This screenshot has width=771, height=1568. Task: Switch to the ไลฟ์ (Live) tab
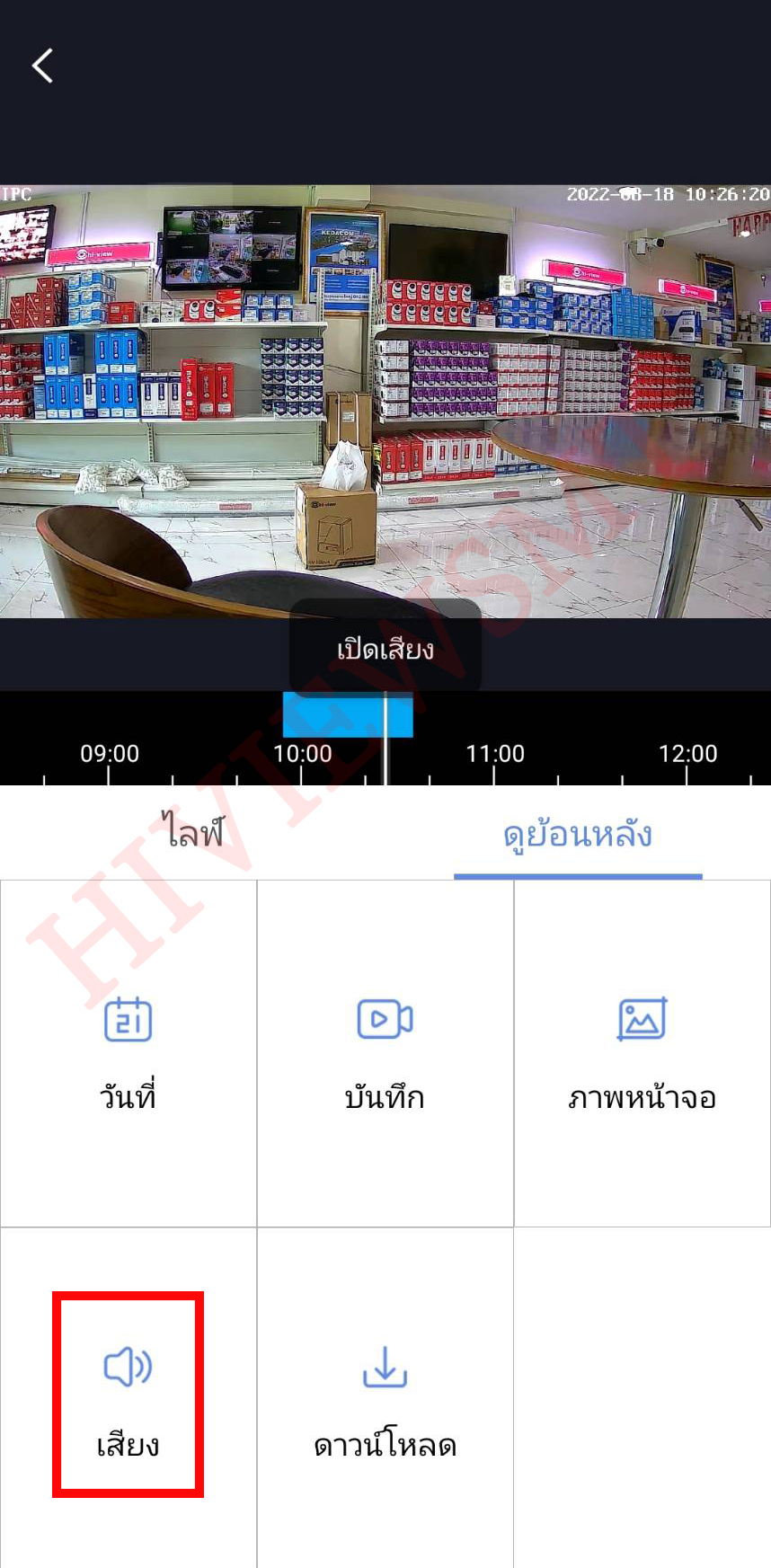click(x=192, y=833)
